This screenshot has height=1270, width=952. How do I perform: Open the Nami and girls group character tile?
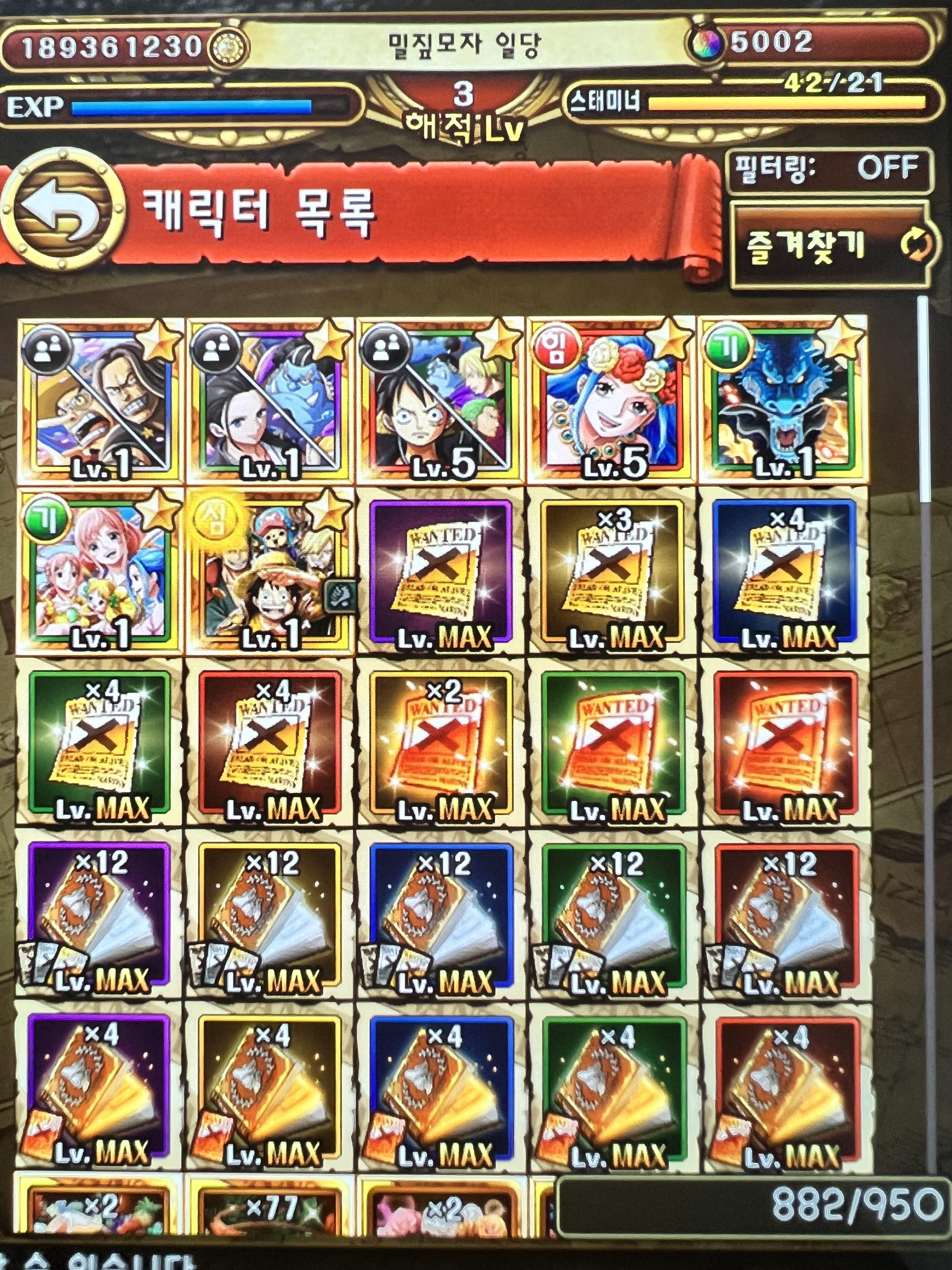click(x=100, y=571)
